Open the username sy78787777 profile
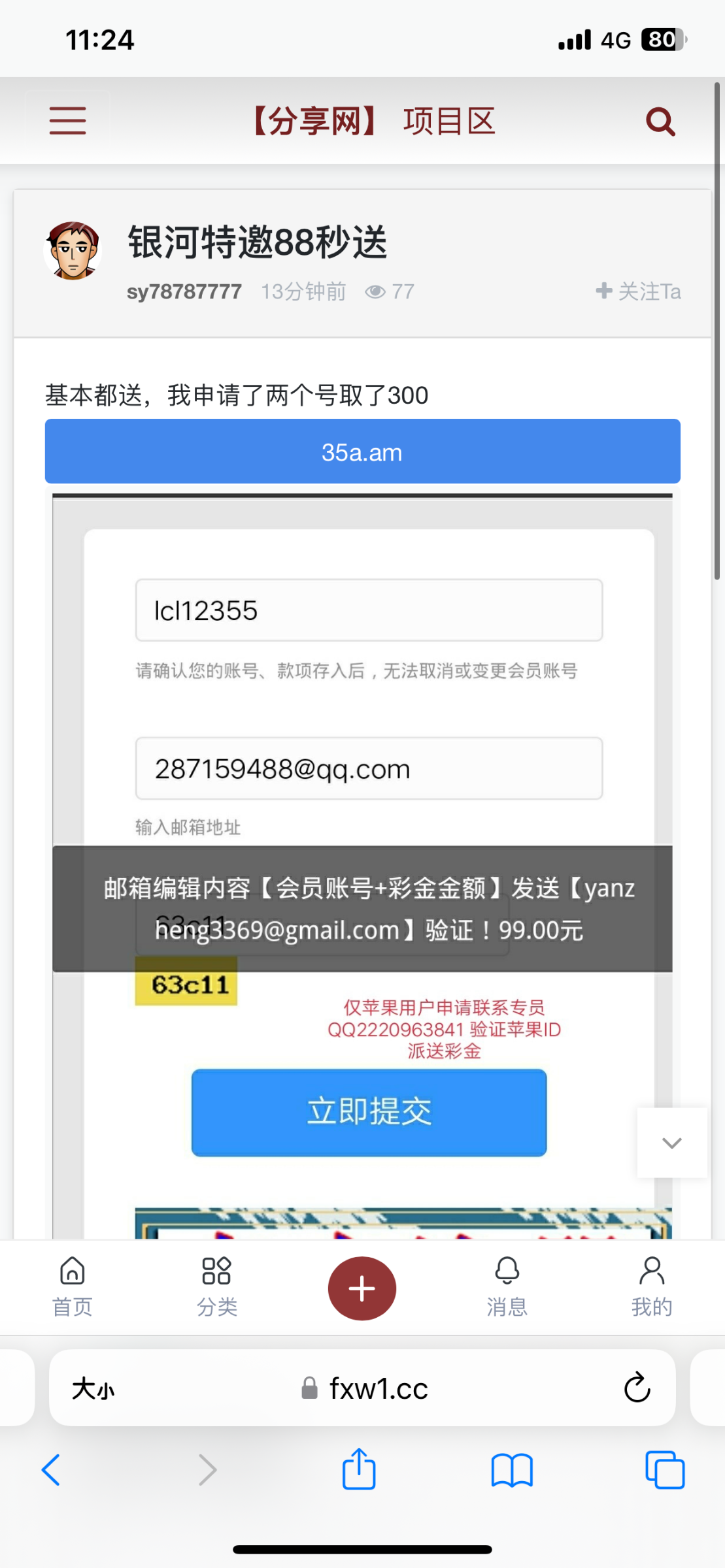The width and height of the screenshot is (725, 1568). (184, 291)
